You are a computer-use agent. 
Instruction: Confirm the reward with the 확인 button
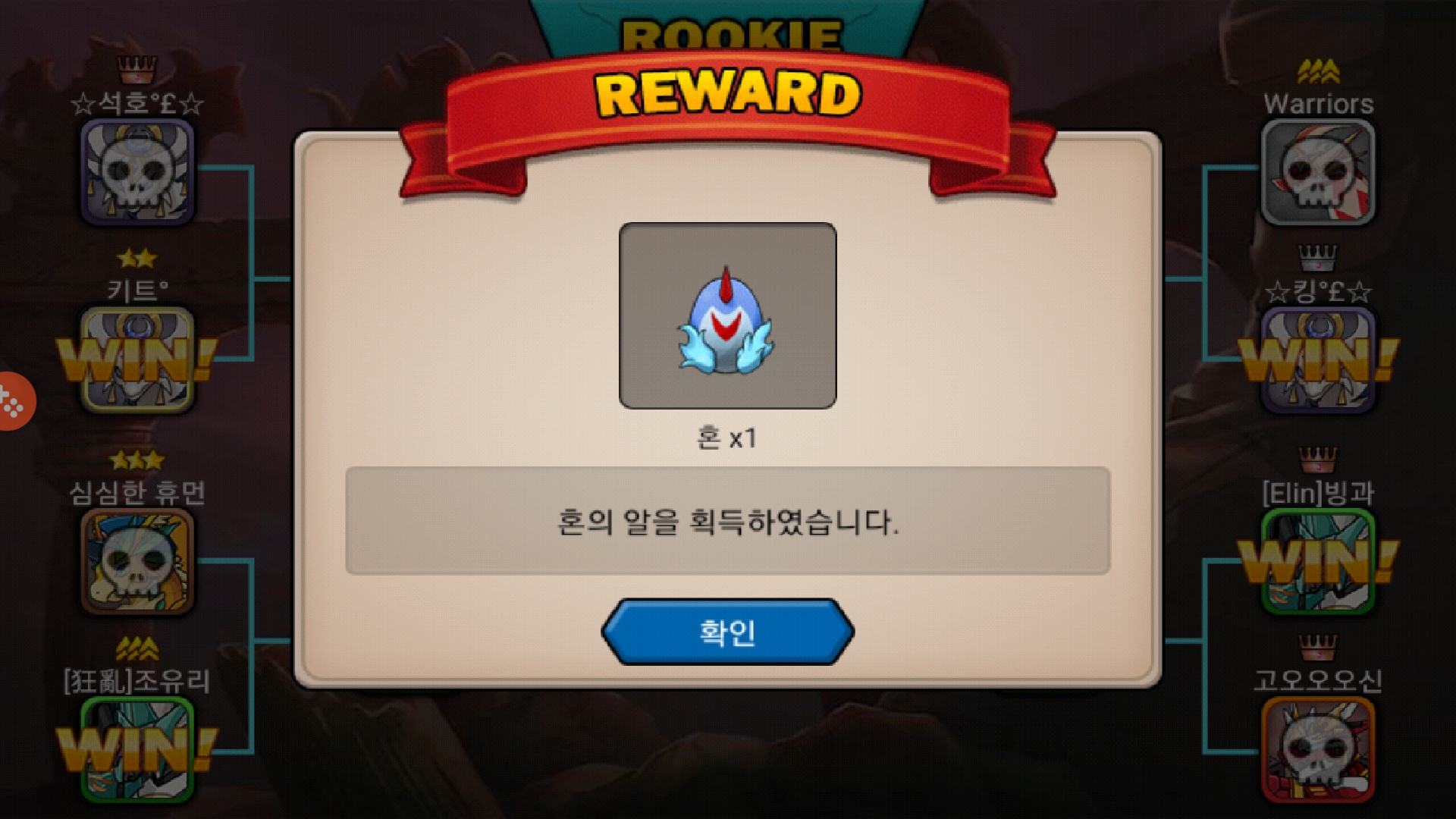click(727, 632)
